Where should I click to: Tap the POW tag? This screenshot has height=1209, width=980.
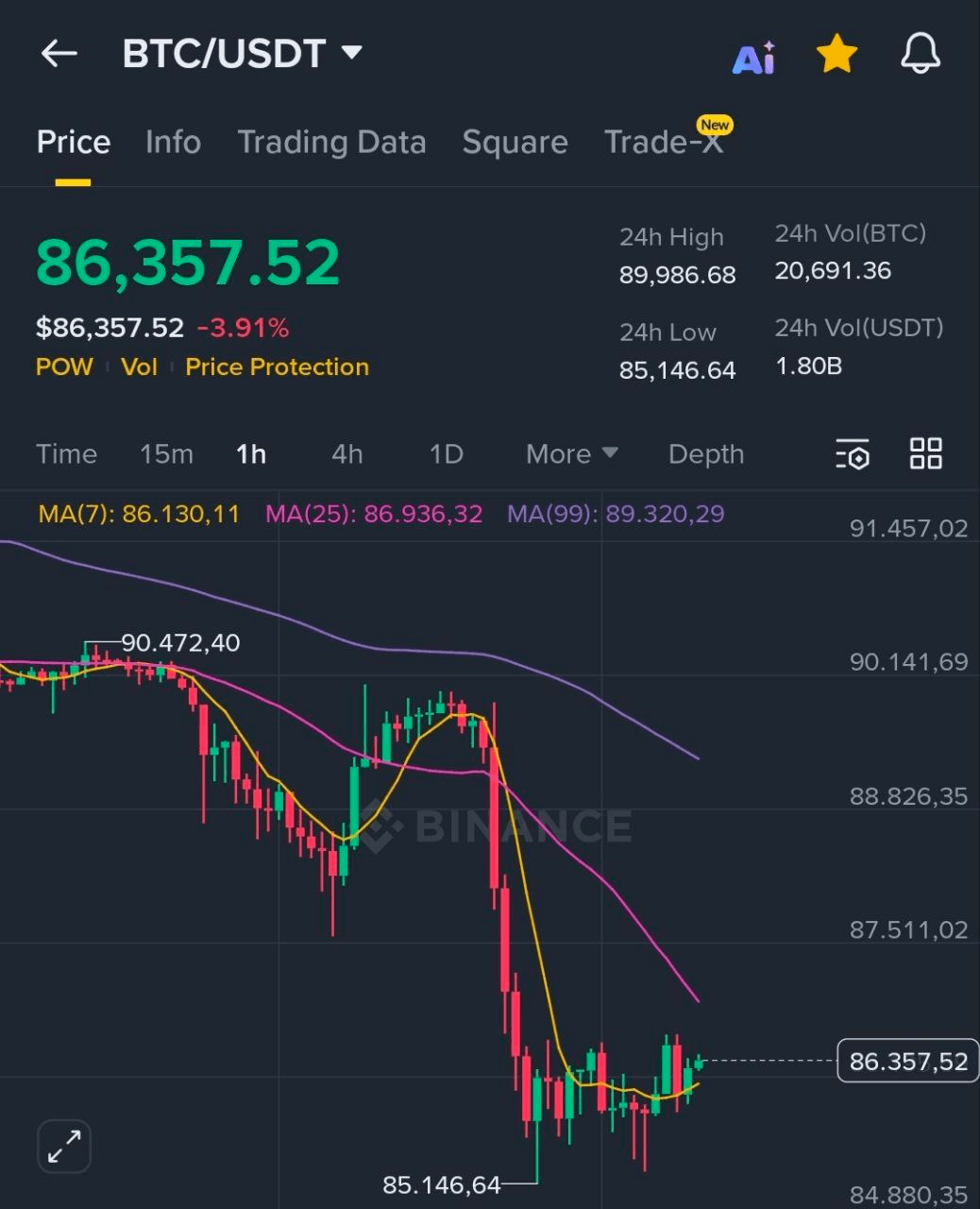[x=64, y=367]
